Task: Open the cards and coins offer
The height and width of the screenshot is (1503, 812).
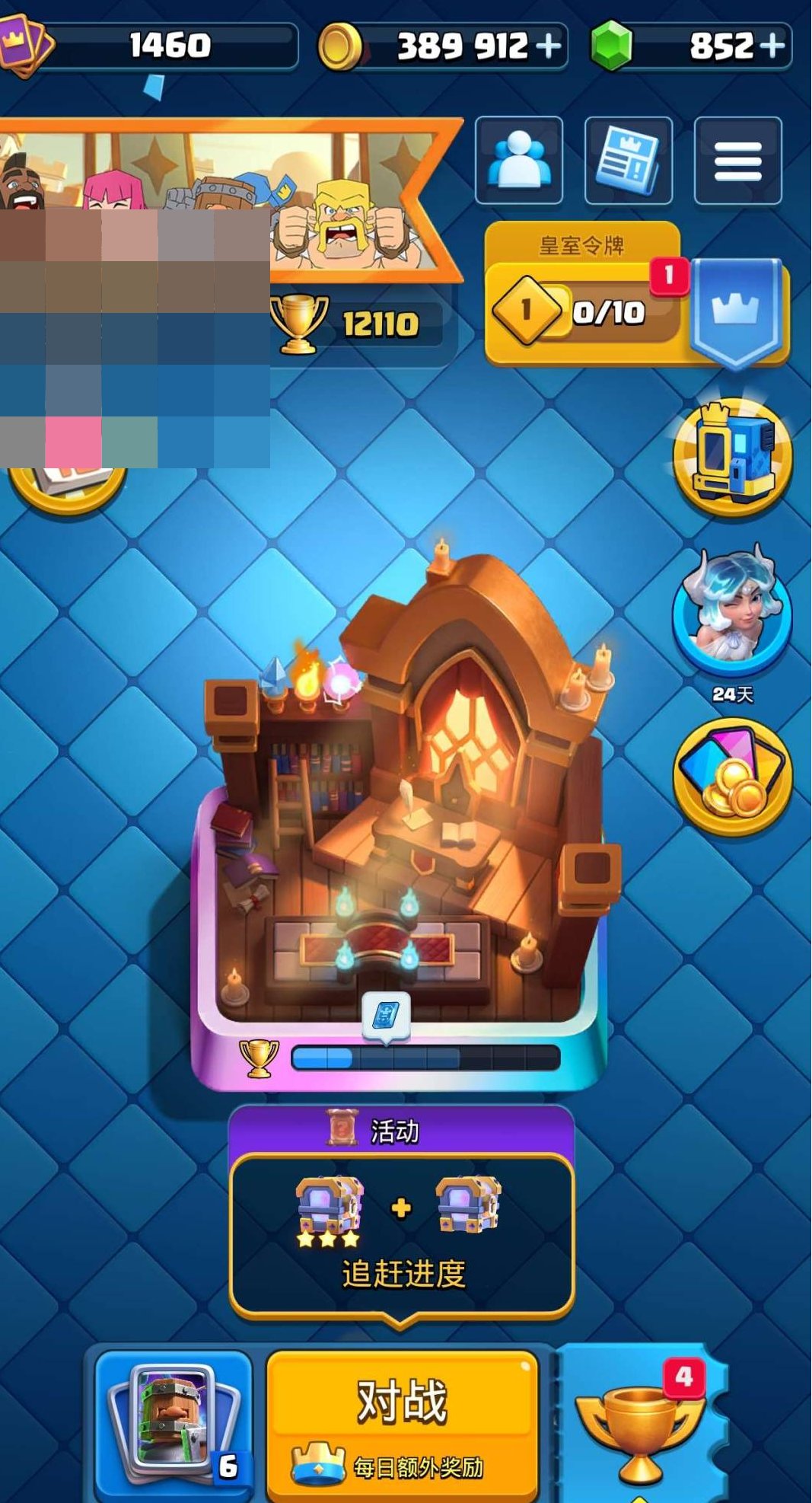Action: coord(733,777)
